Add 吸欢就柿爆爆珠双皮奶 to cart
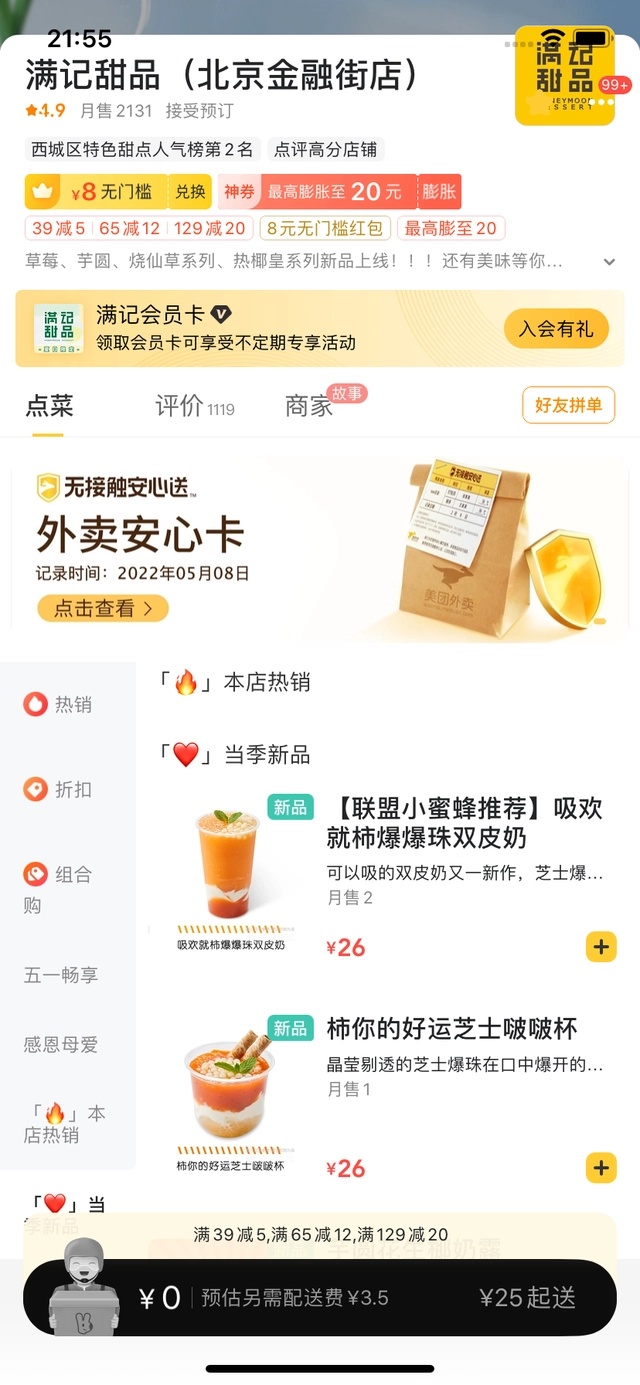This screenshot has width=640, height=1385. click(601, 947)
